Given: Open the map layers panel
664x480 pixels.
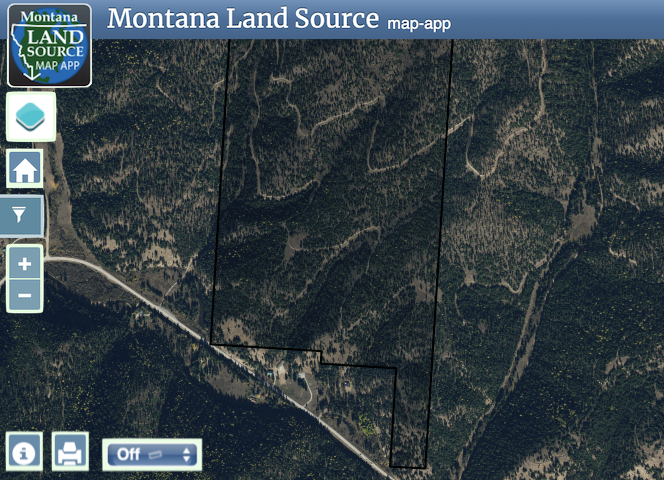Looking at the screenshot, I should coord(31,117).
